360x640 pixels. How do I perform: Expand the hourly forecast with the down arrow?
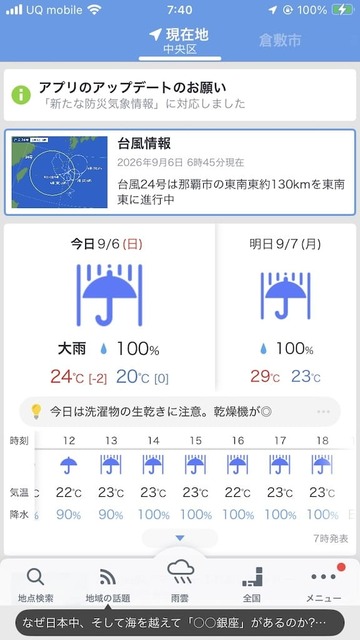(180, 538)
